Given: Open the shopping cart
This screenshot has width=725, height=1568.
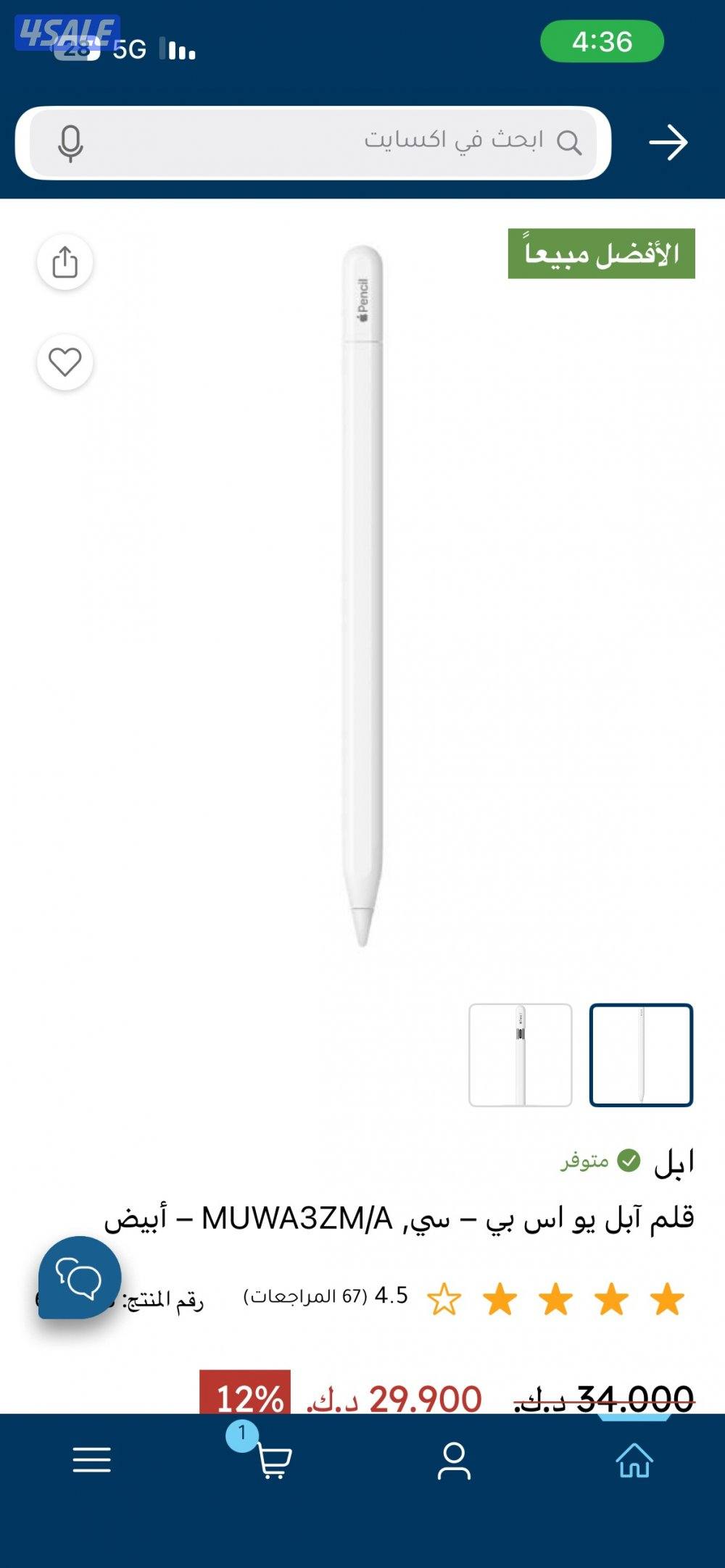Looking at the screenshot, I should coord(272,1460).
